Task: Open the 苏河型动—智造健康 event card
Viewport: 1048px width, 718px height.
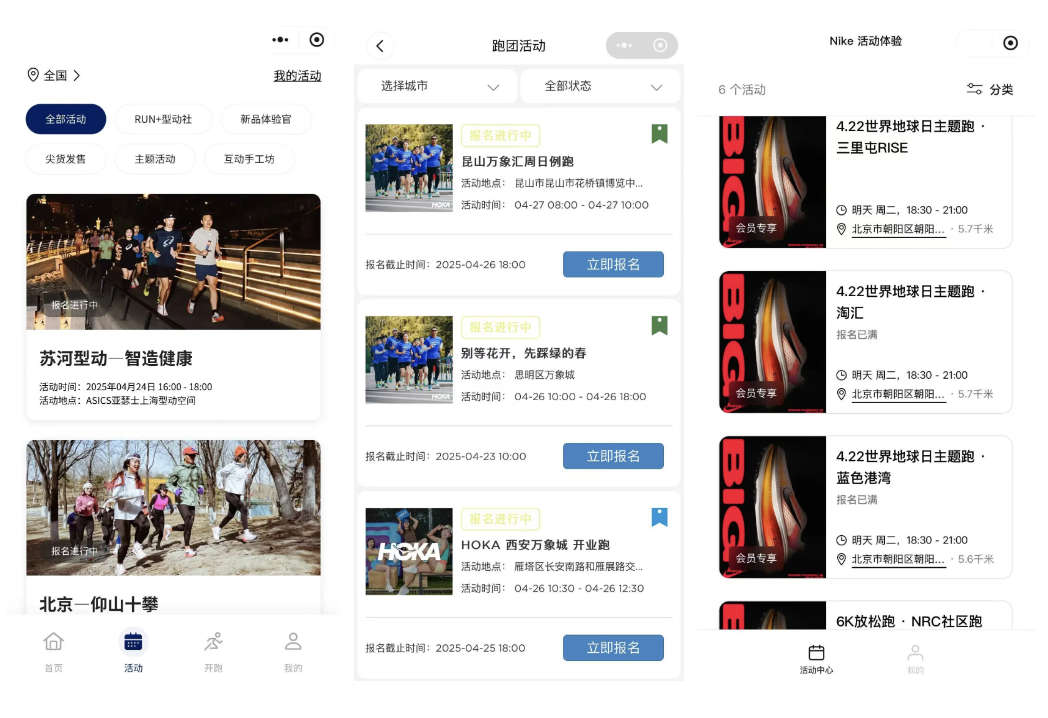Action: pyautogui.click(x=173, y=306)
